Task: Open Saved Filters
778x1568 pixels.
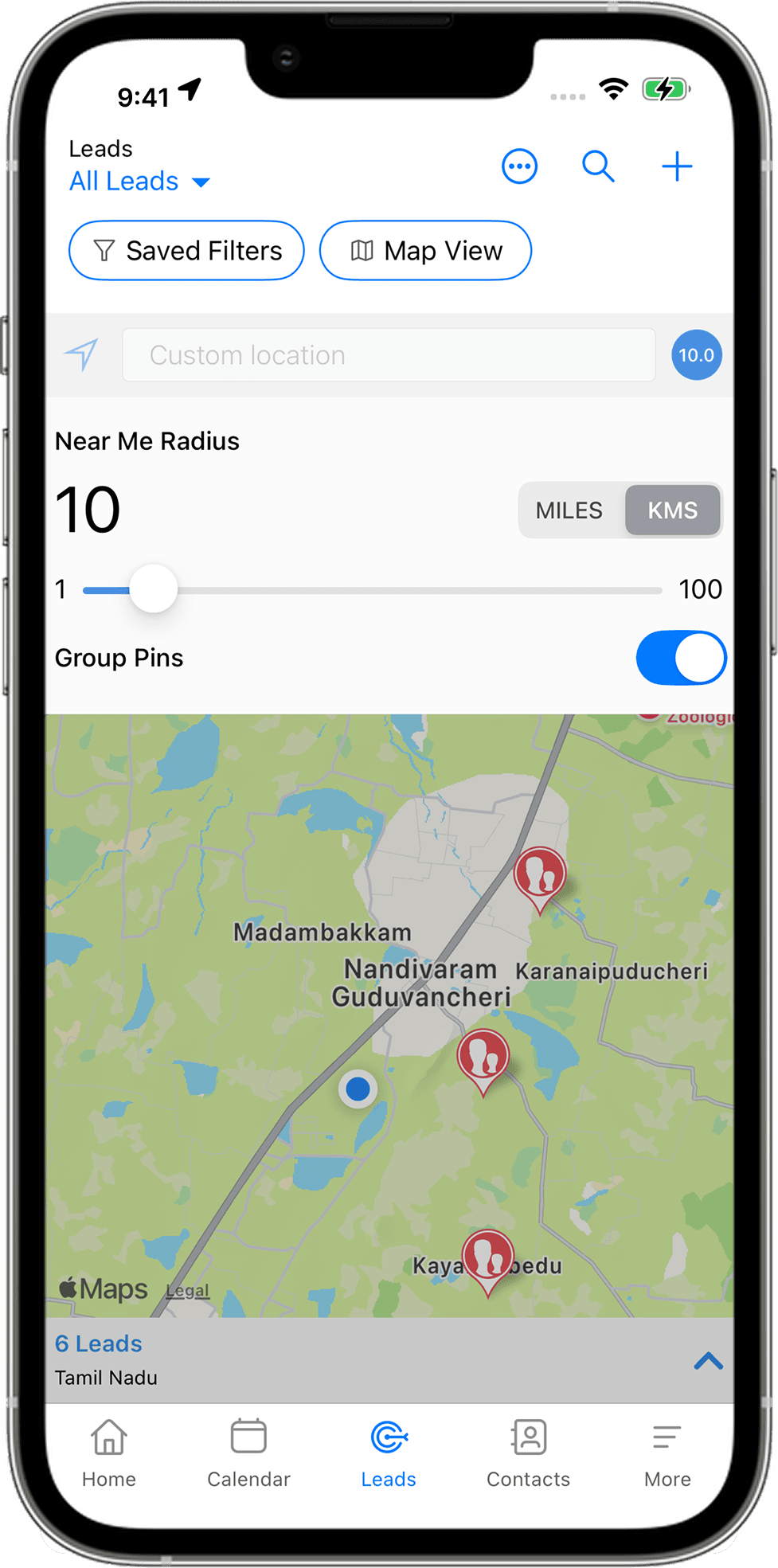Action: [x=186, y=251]
